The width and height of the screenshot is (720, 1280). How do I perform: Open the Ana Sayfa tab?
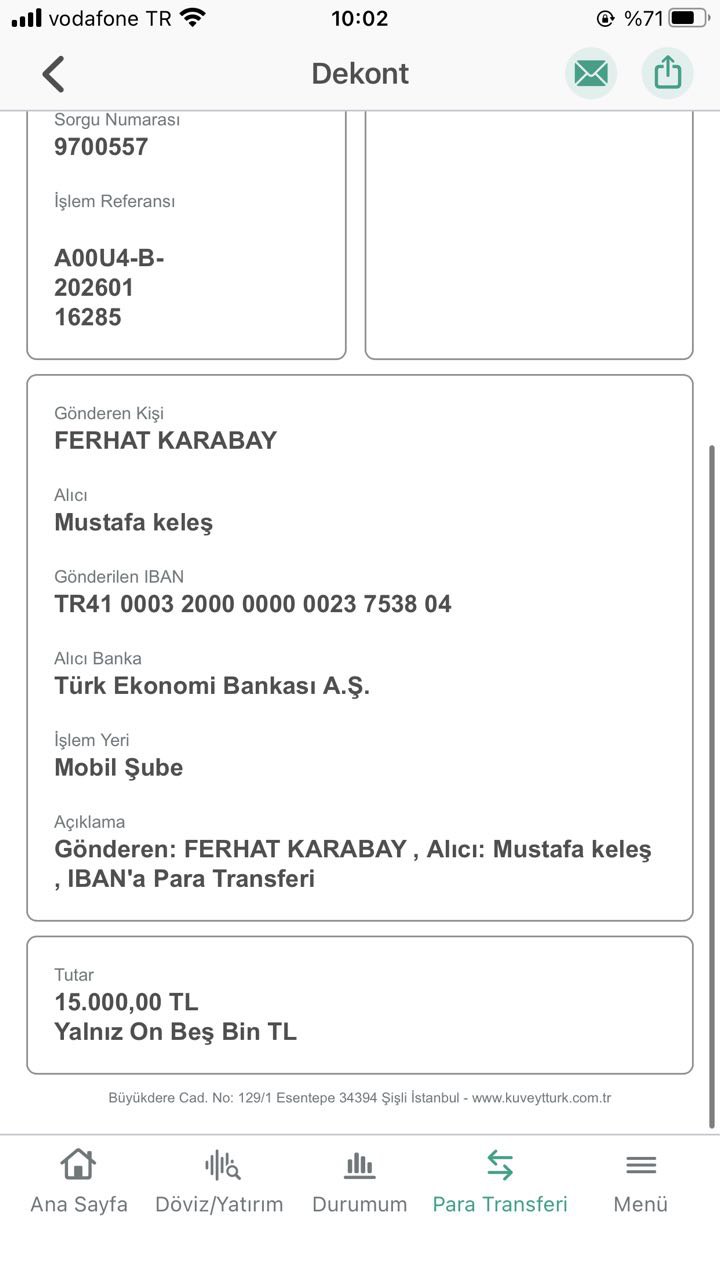[x=79, y=1181]
